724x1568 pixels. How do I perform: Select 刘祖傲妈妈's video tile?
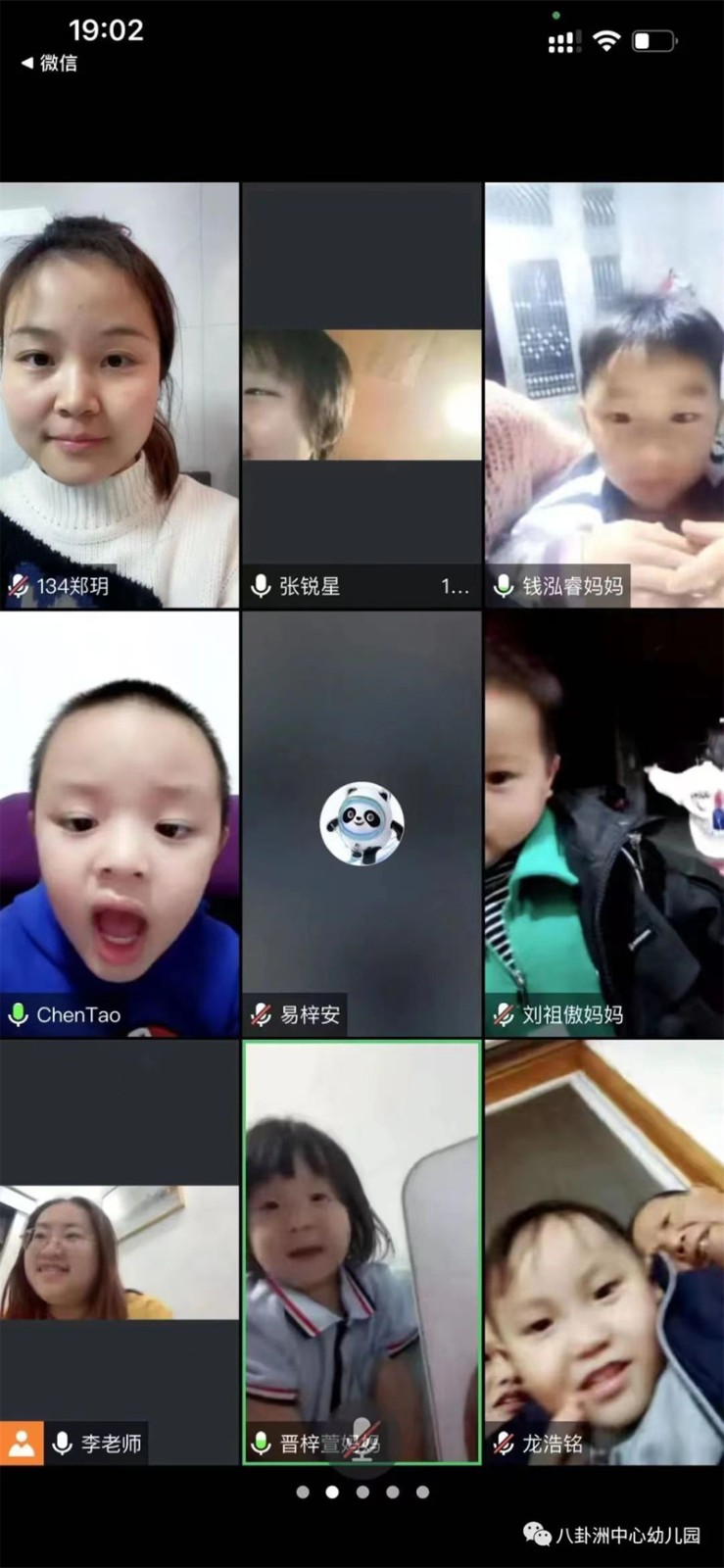603,823
